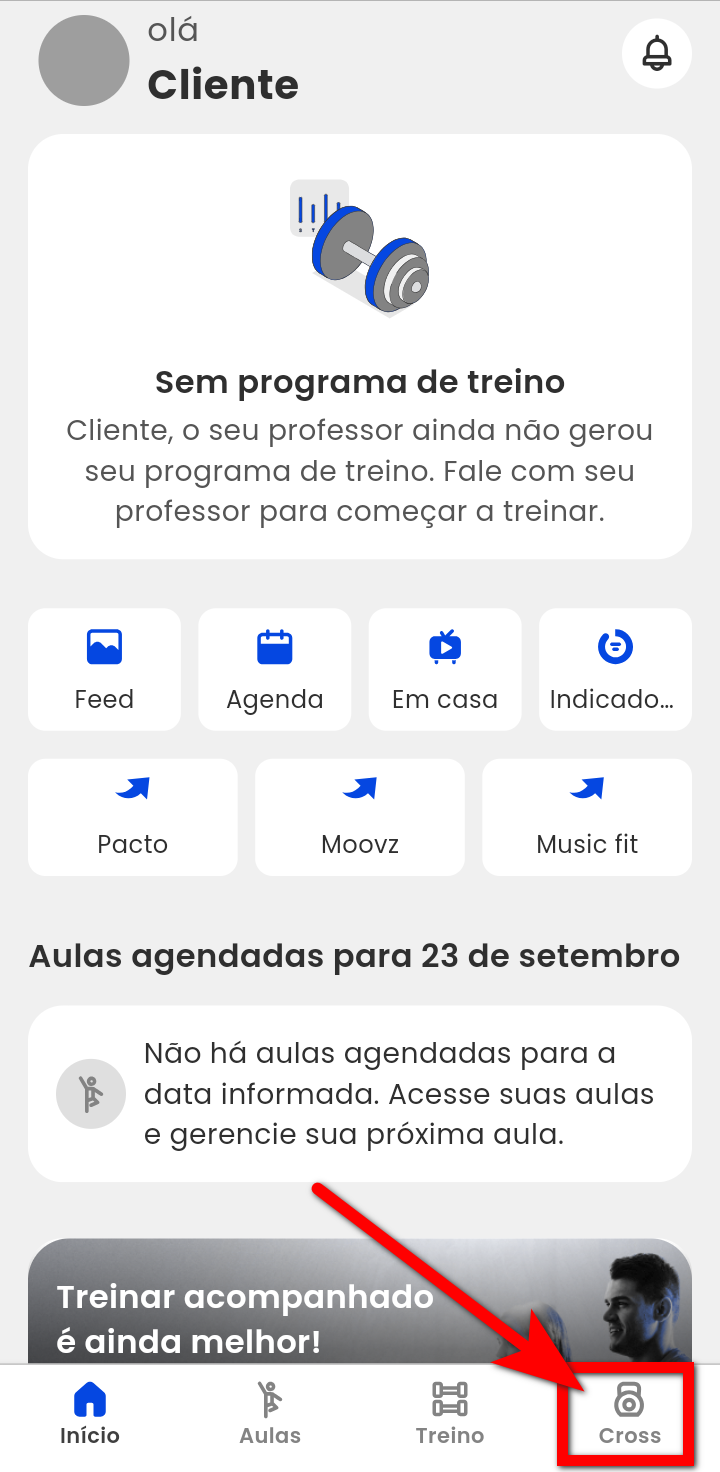Open the client profile avatar

84,61
